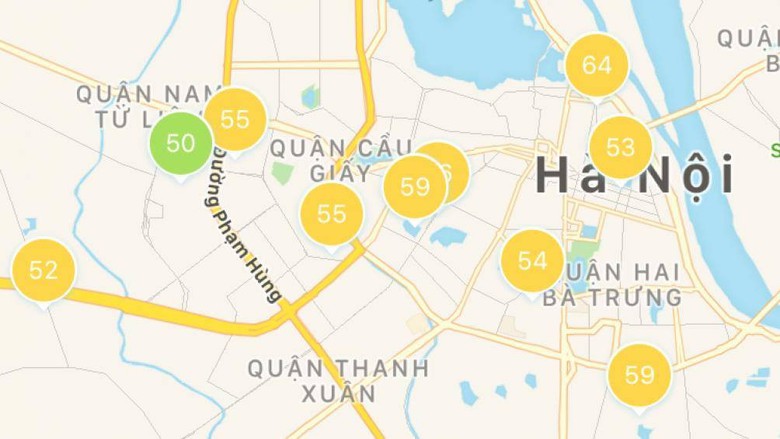Open the 59 marker beside Quận Cầu Giấy
Screen dimensions: 780x439
pyautogui.click(x=414, y=187)
